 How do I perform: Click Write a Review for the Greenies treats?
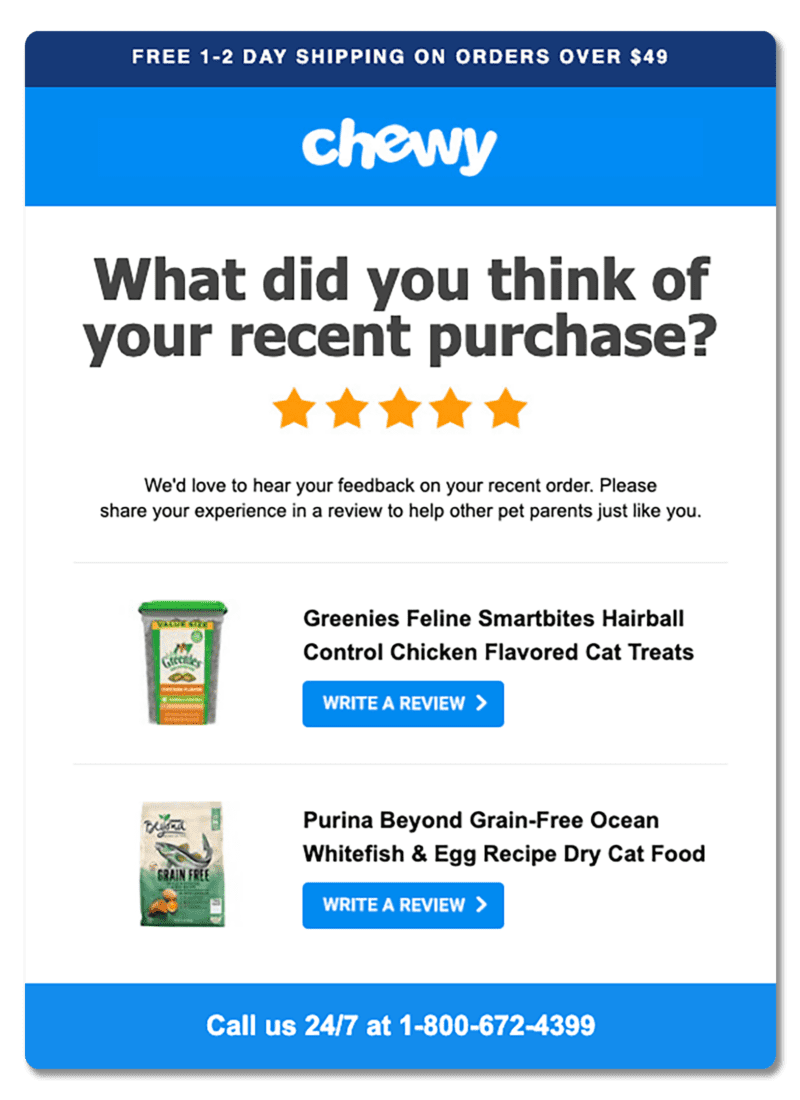click(x=403, y=703)
